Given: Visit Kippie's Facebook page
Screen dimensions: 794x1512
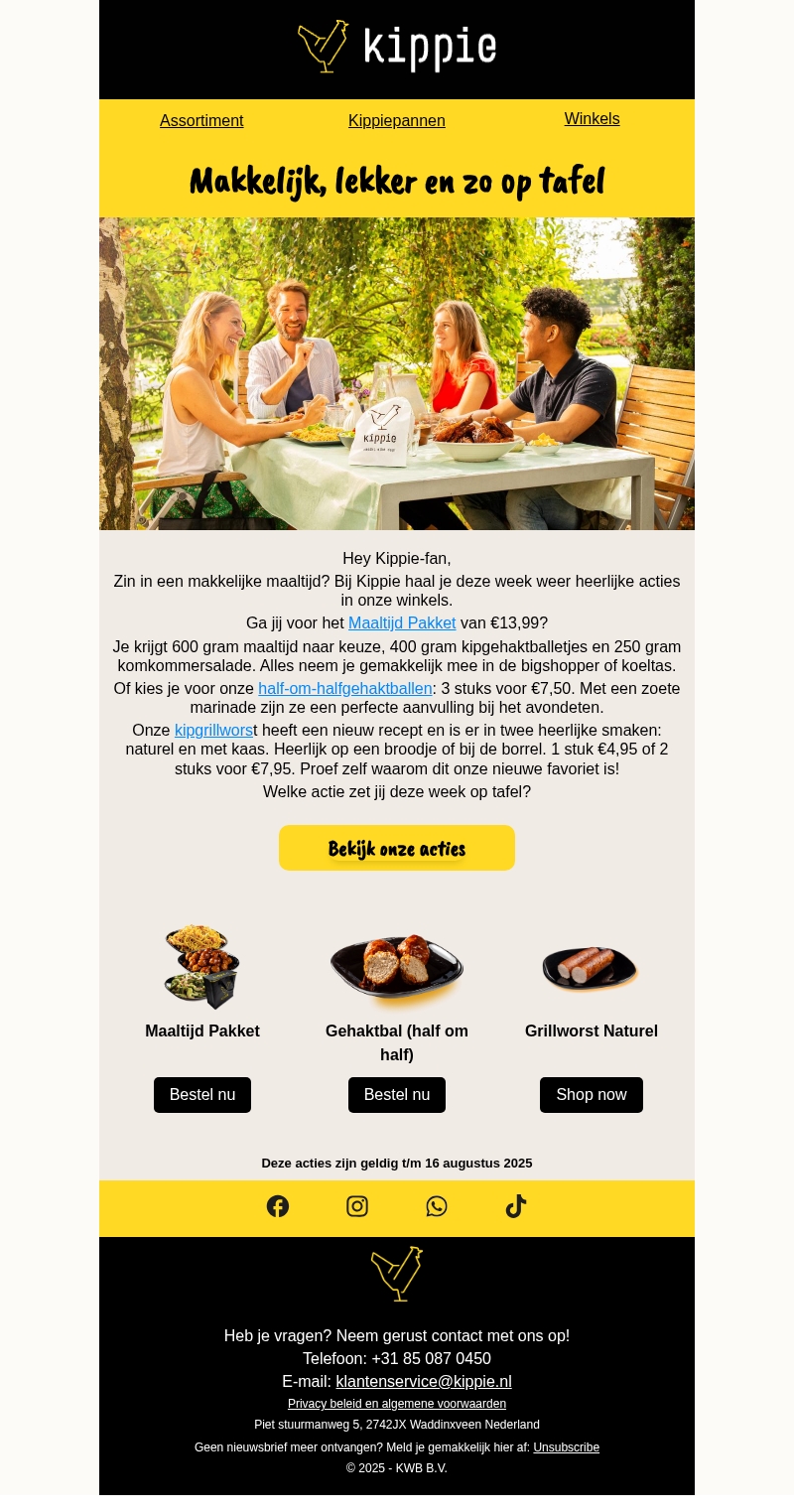Looking at the screenshot, I should (278, 1206).
